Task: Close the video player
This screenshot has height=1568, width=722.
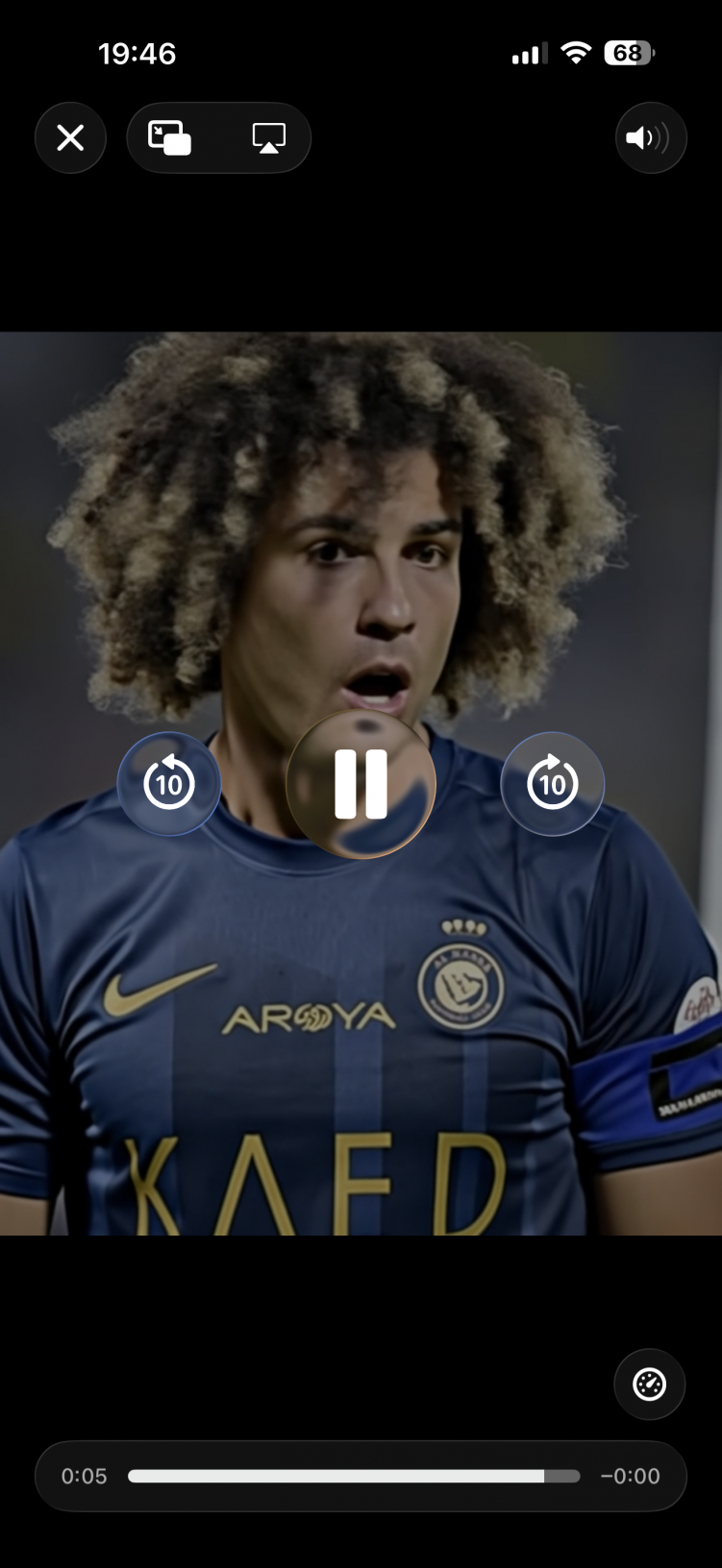Action: coord(70,138)
